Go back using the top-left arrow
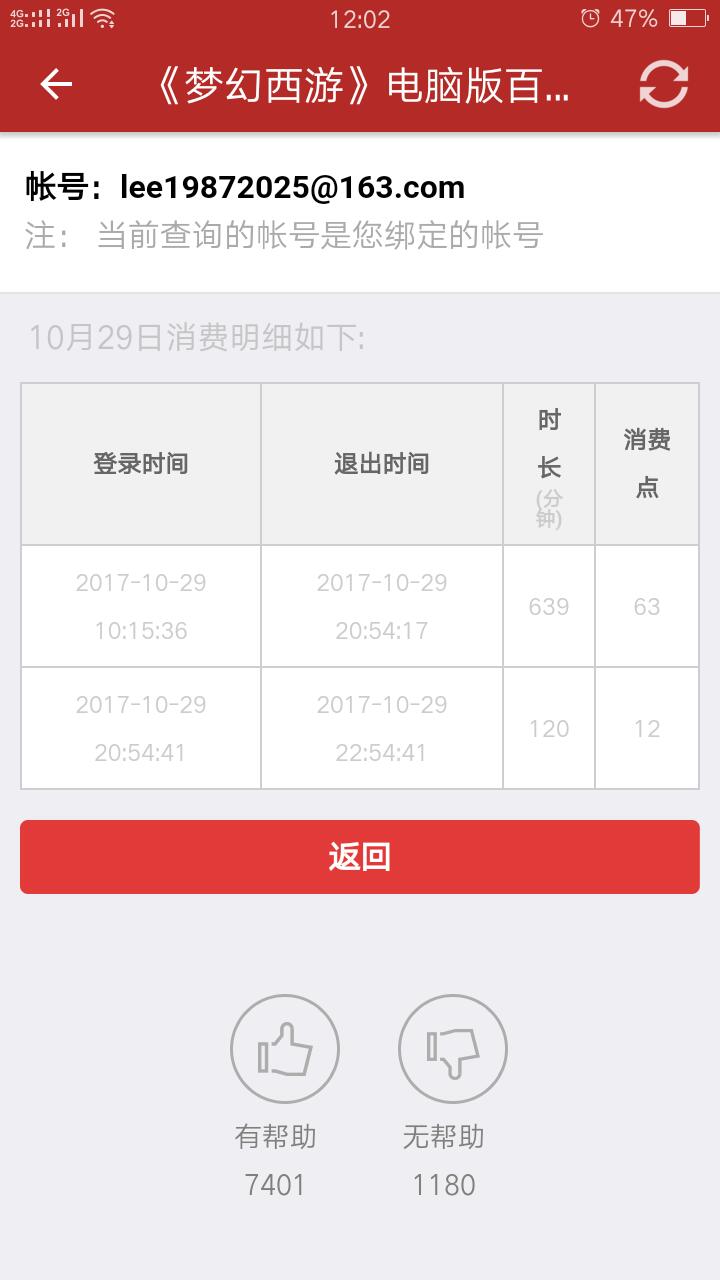This screenshot has width=720, height=1280. [x=56, y=85]
